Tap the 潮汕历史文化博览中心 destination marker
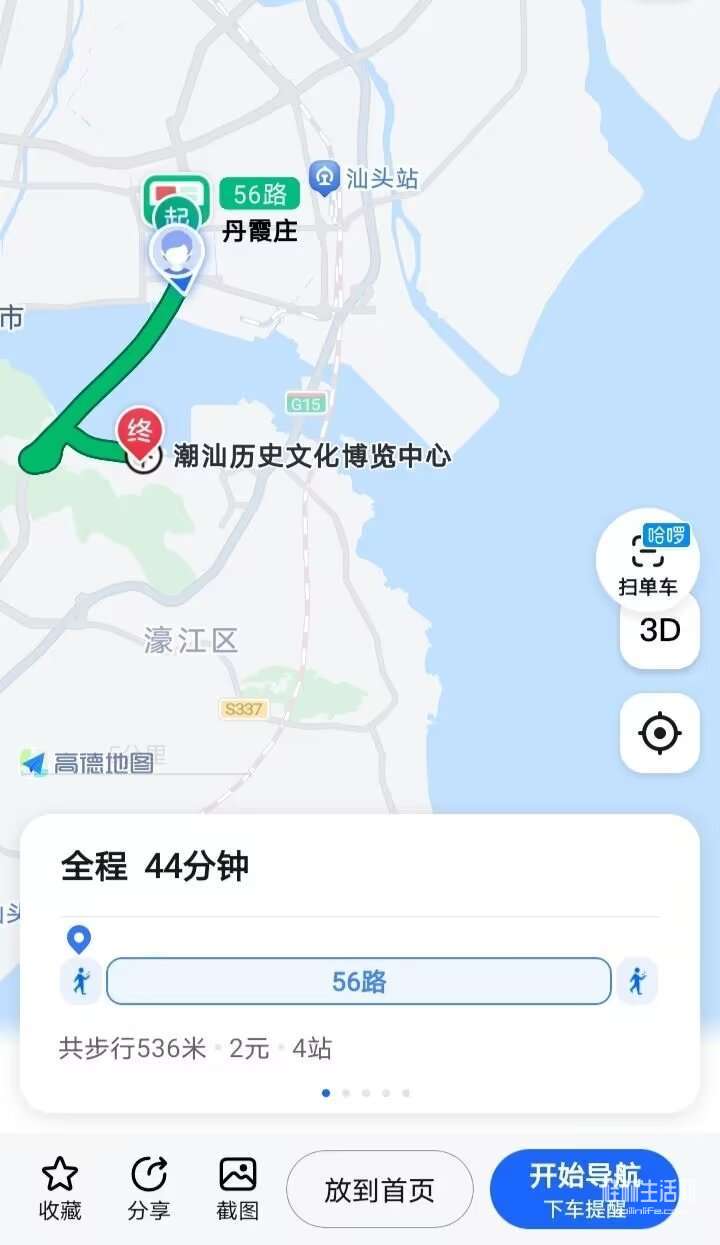 click(140, 434)
